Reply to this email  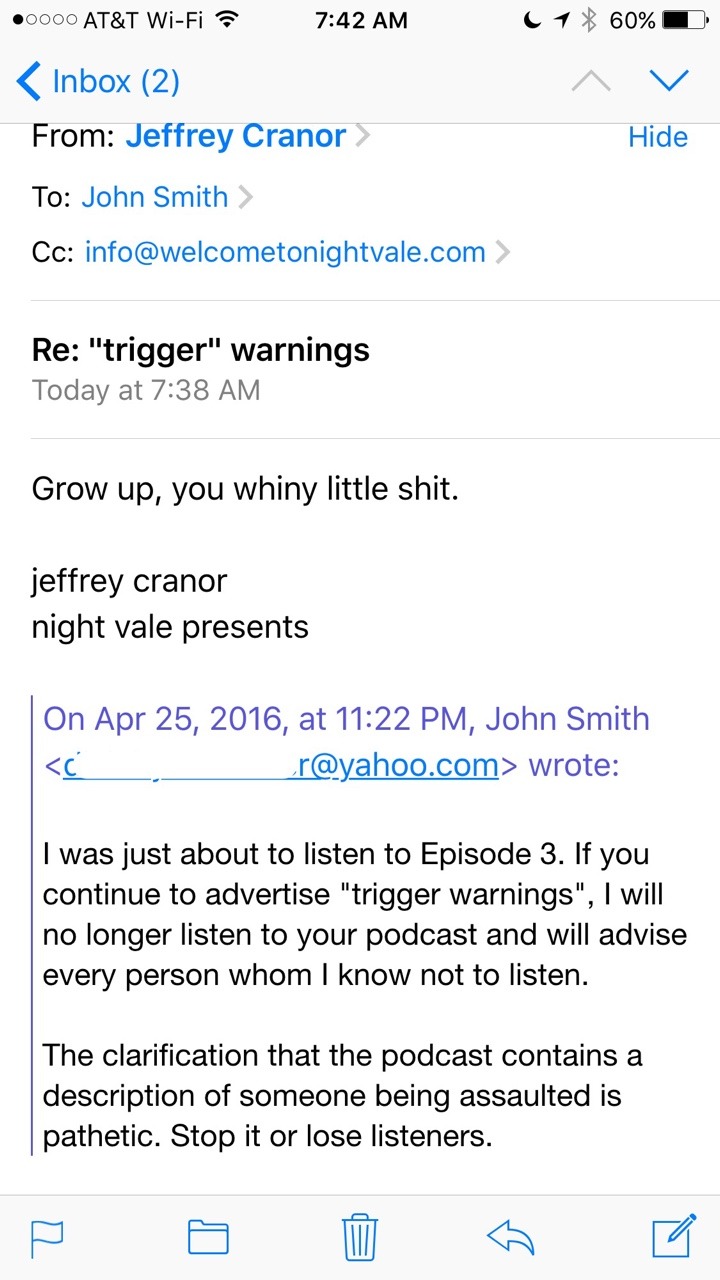point(511,1238)
